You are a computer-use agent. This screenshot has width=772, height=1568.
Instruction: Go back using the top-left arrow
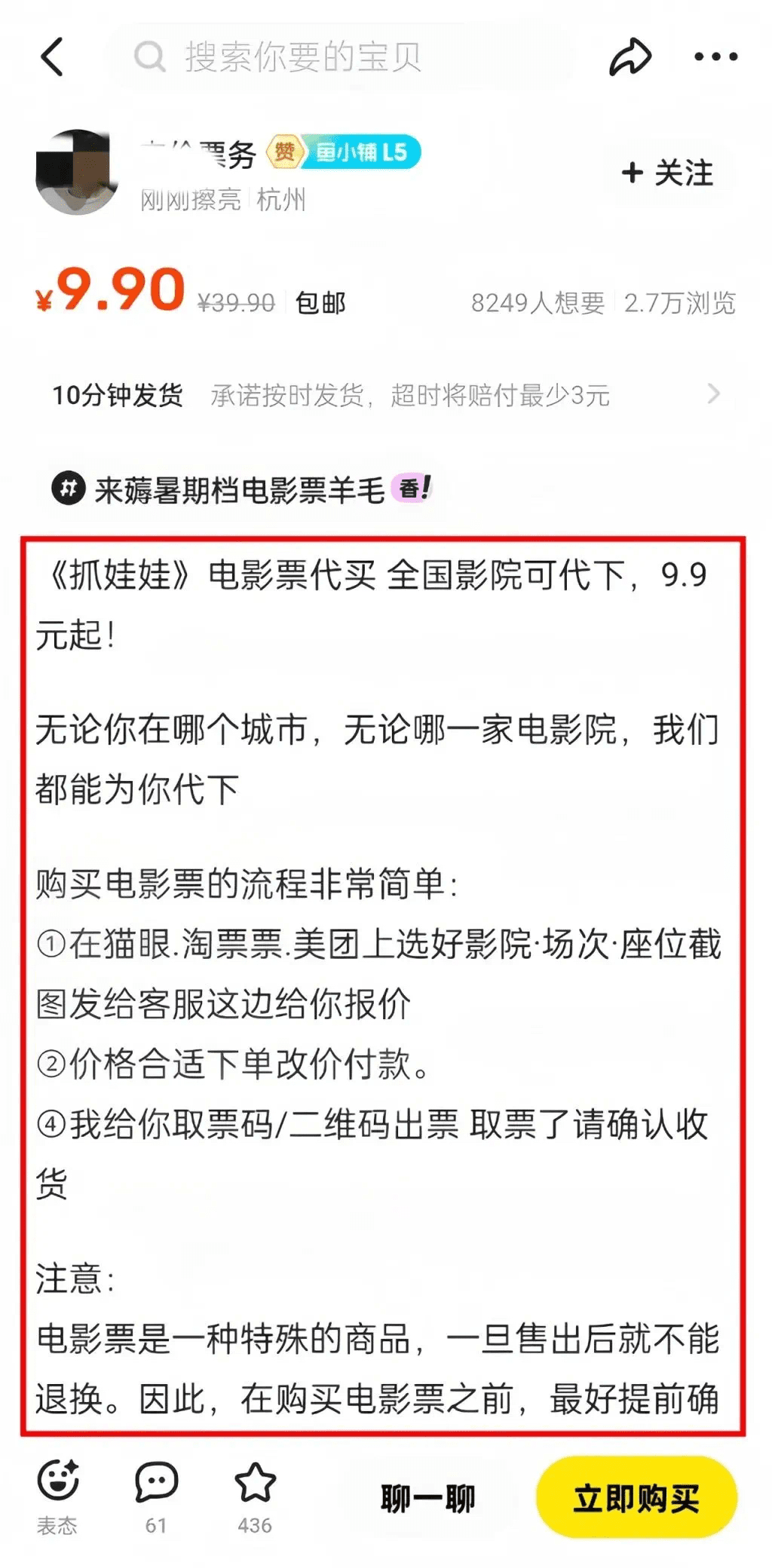pos(52,57)
